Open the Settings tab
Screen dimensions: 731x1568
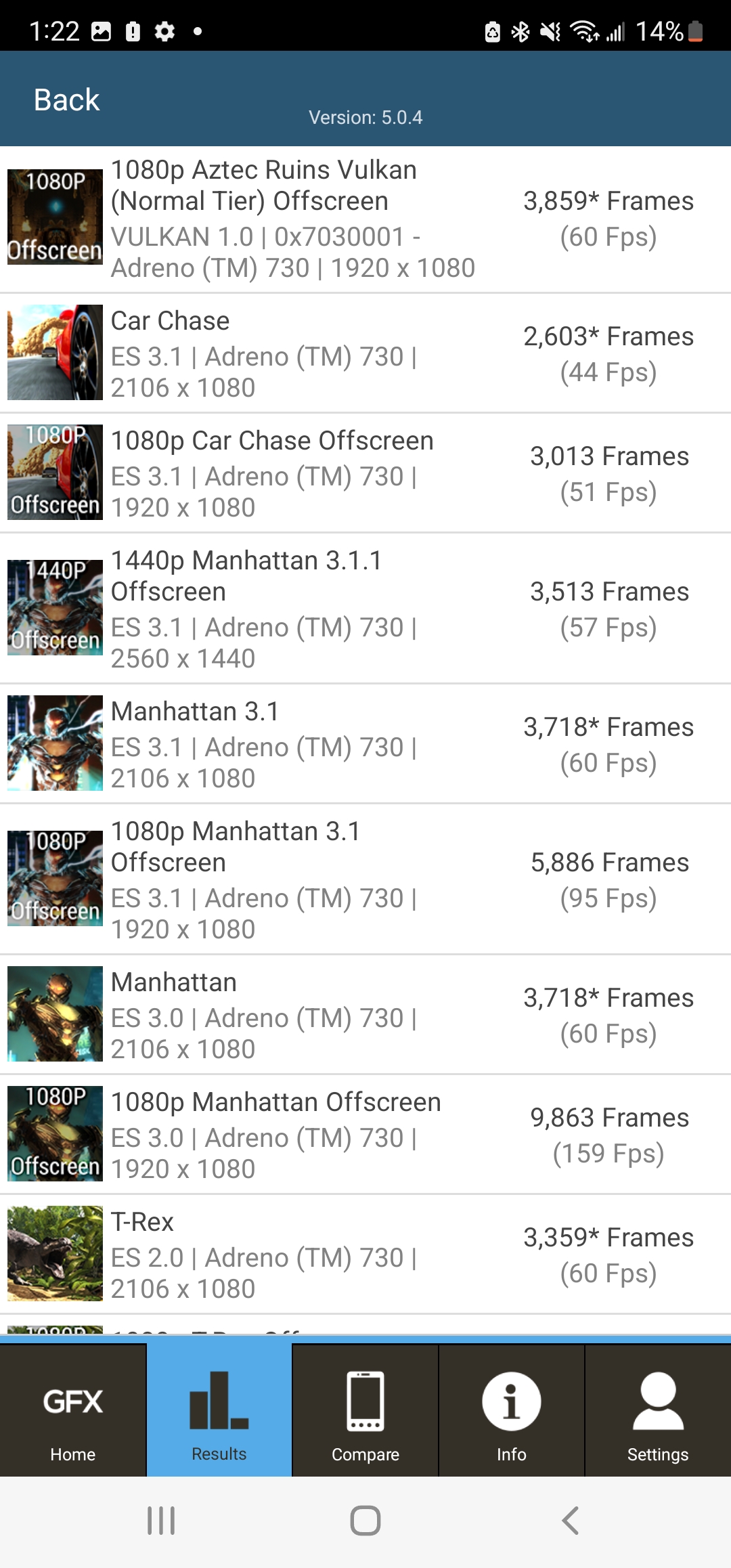pyautogui.click(x=657, y=1411)
